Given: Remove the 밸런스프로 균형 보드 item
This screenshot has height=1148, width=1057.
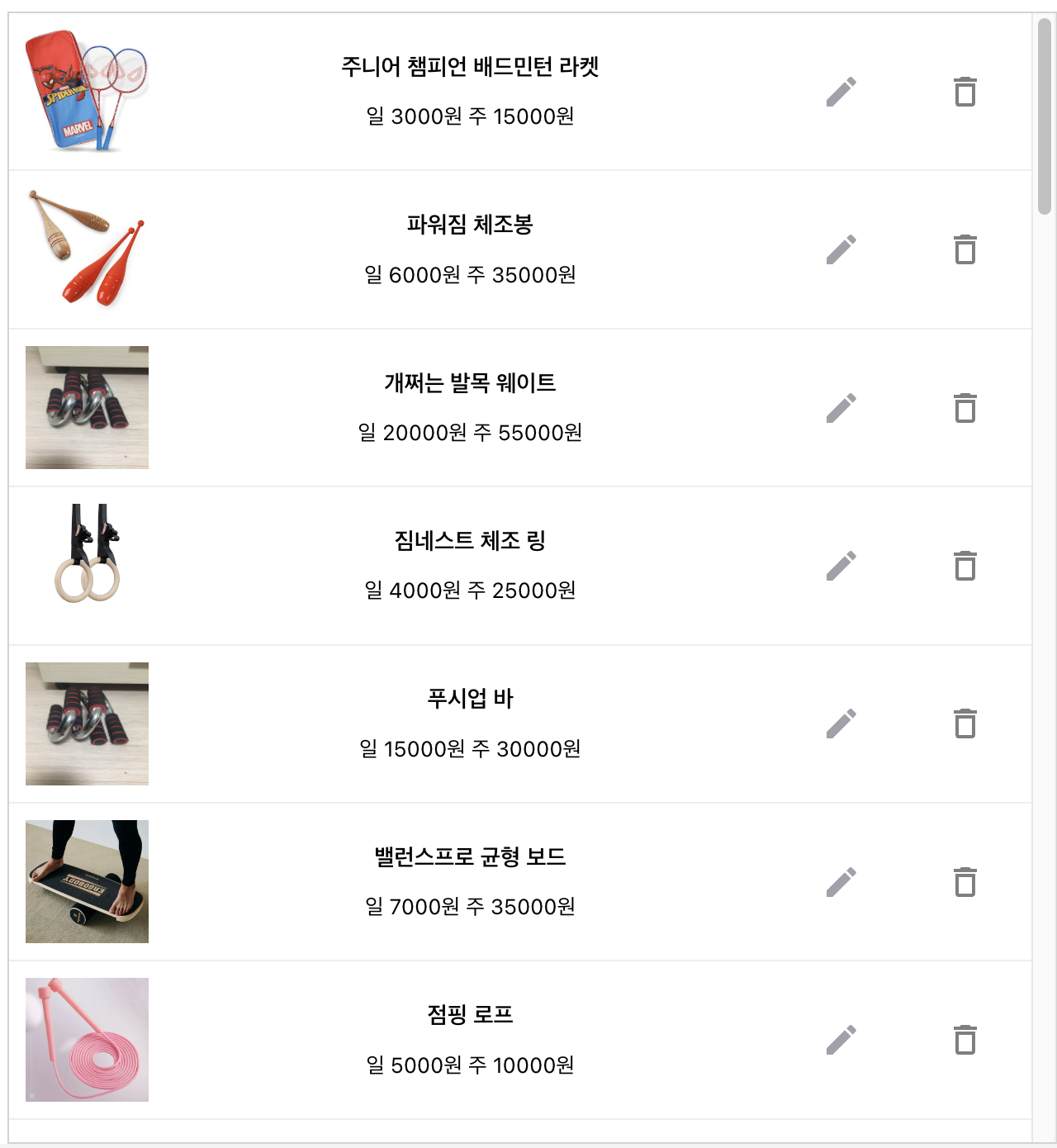Looking at the screenshot, I should 965,882.
